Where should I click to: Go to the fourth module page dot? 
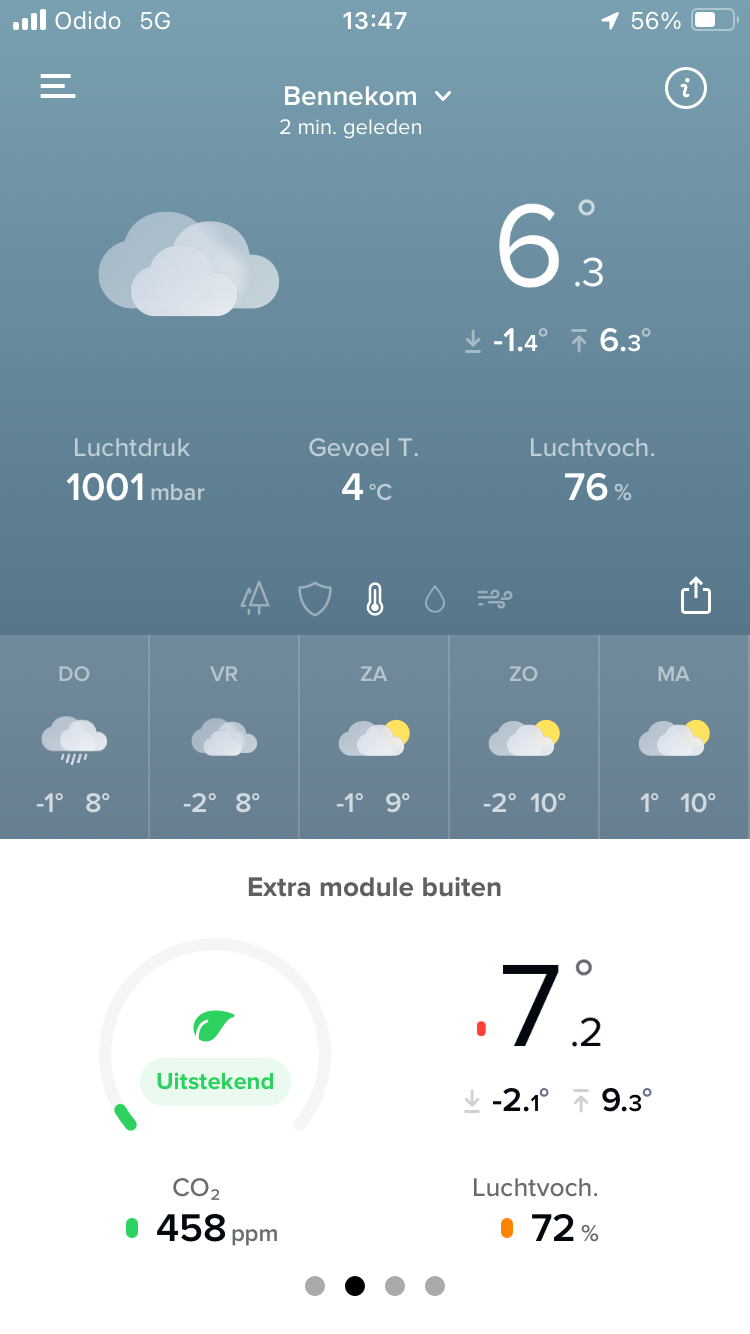(435, 1286)
